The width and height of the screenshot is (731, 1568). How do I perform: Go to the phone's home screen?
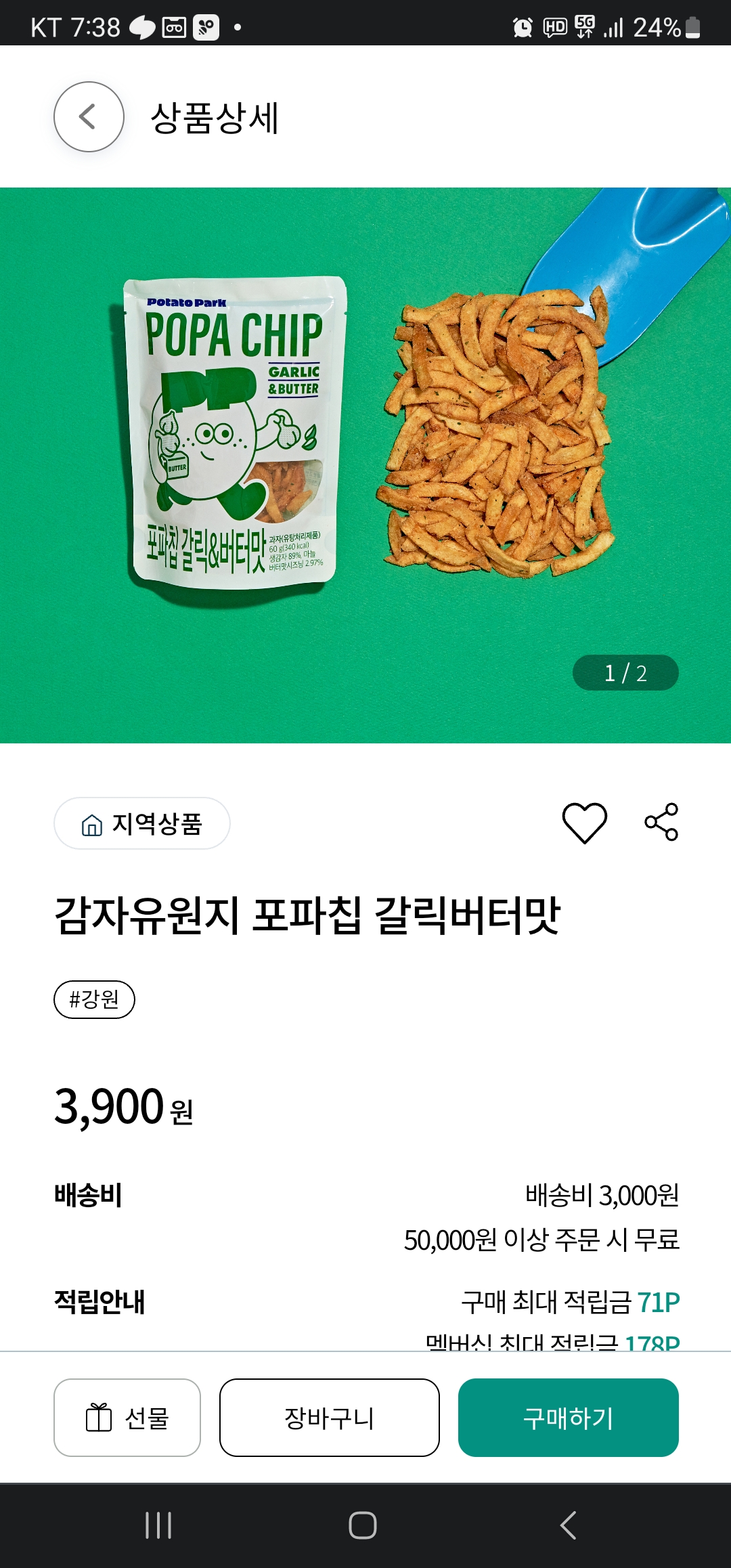point(363,1525)
